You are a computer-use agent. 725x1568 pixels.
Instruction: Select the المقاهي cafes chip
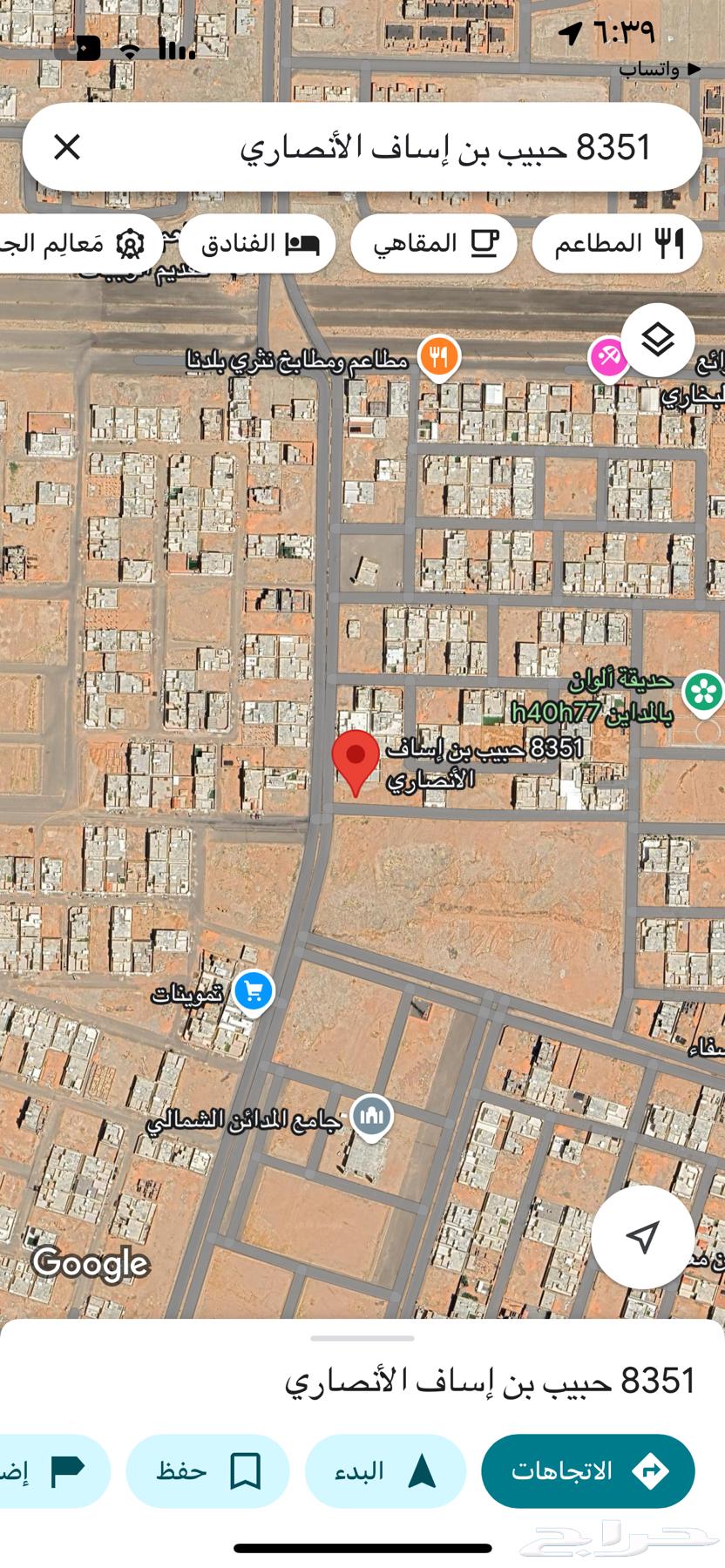[434, 243]
